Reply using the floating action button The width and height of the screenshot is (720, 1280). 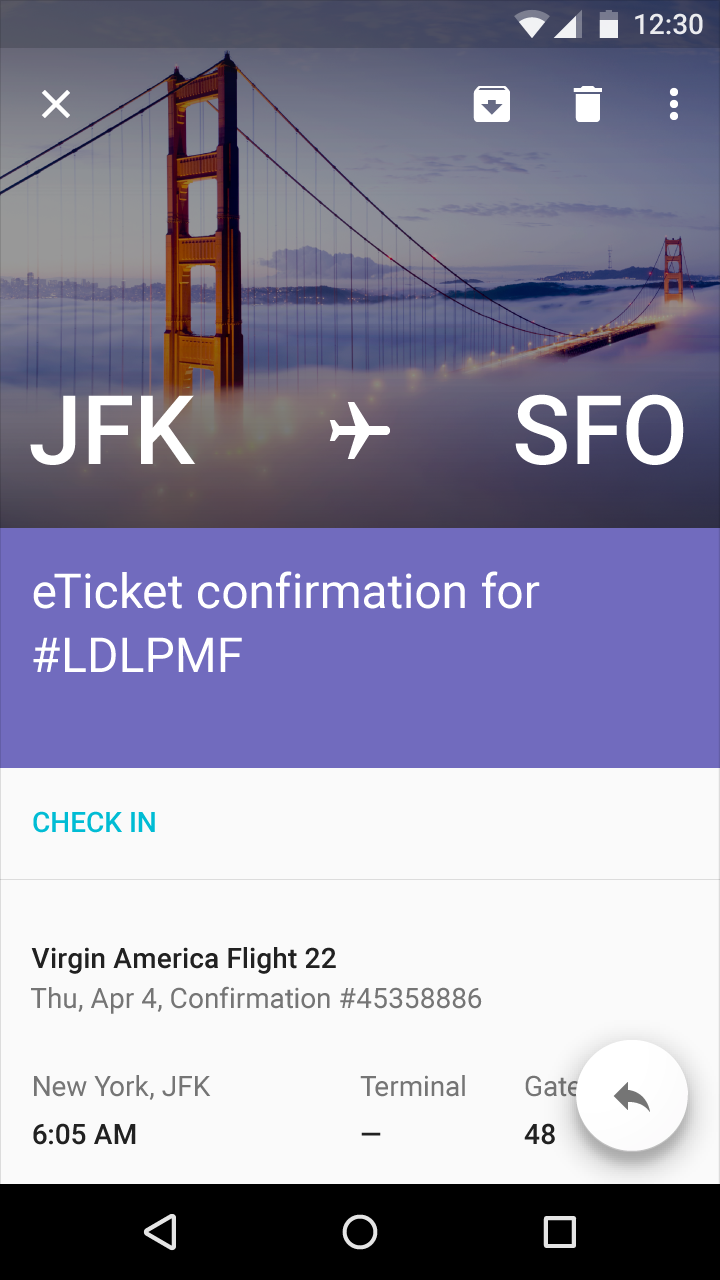click(632, 1096)
